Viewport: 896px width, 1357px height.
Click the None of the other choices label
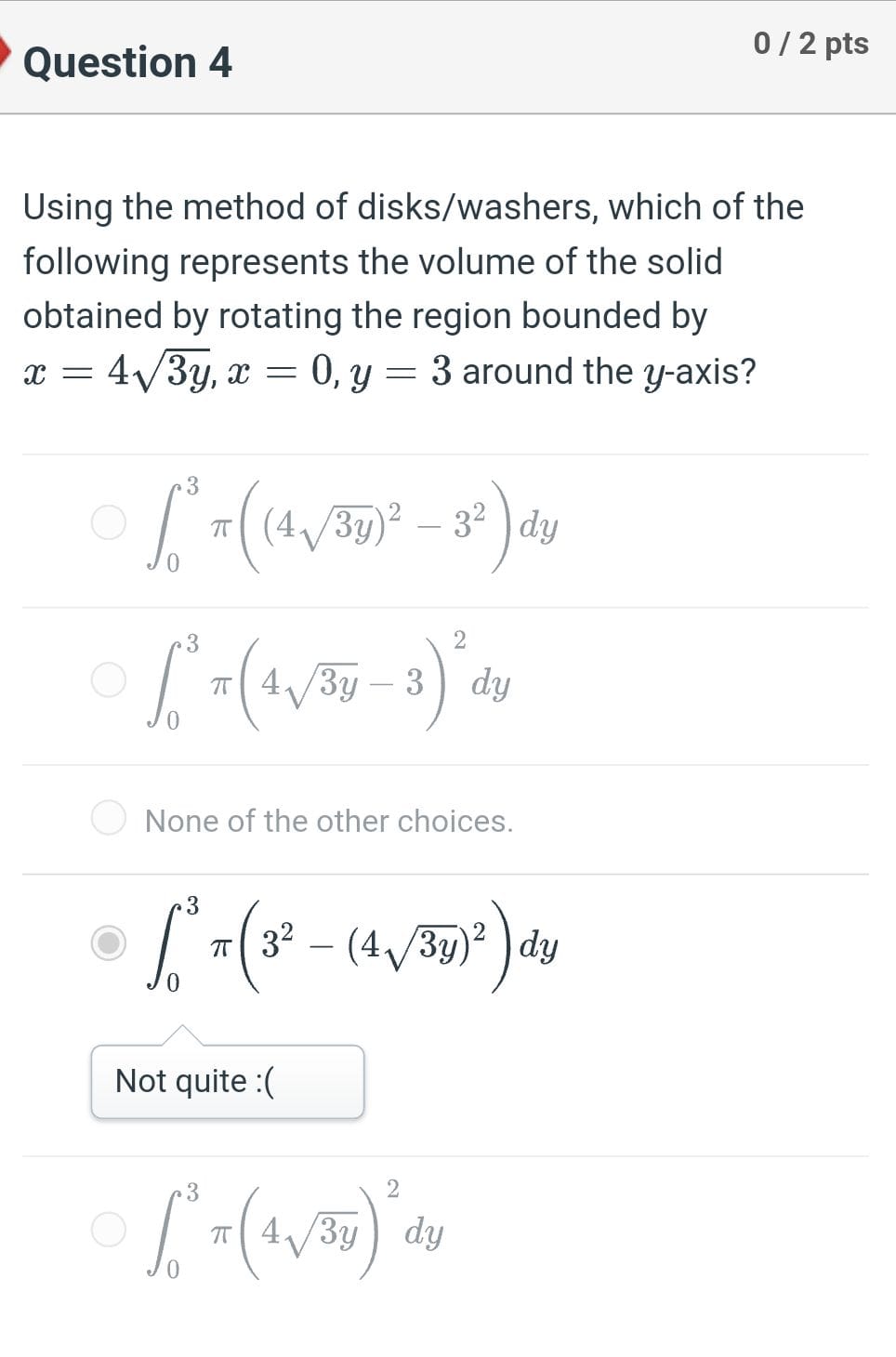(x=328, y=820)
